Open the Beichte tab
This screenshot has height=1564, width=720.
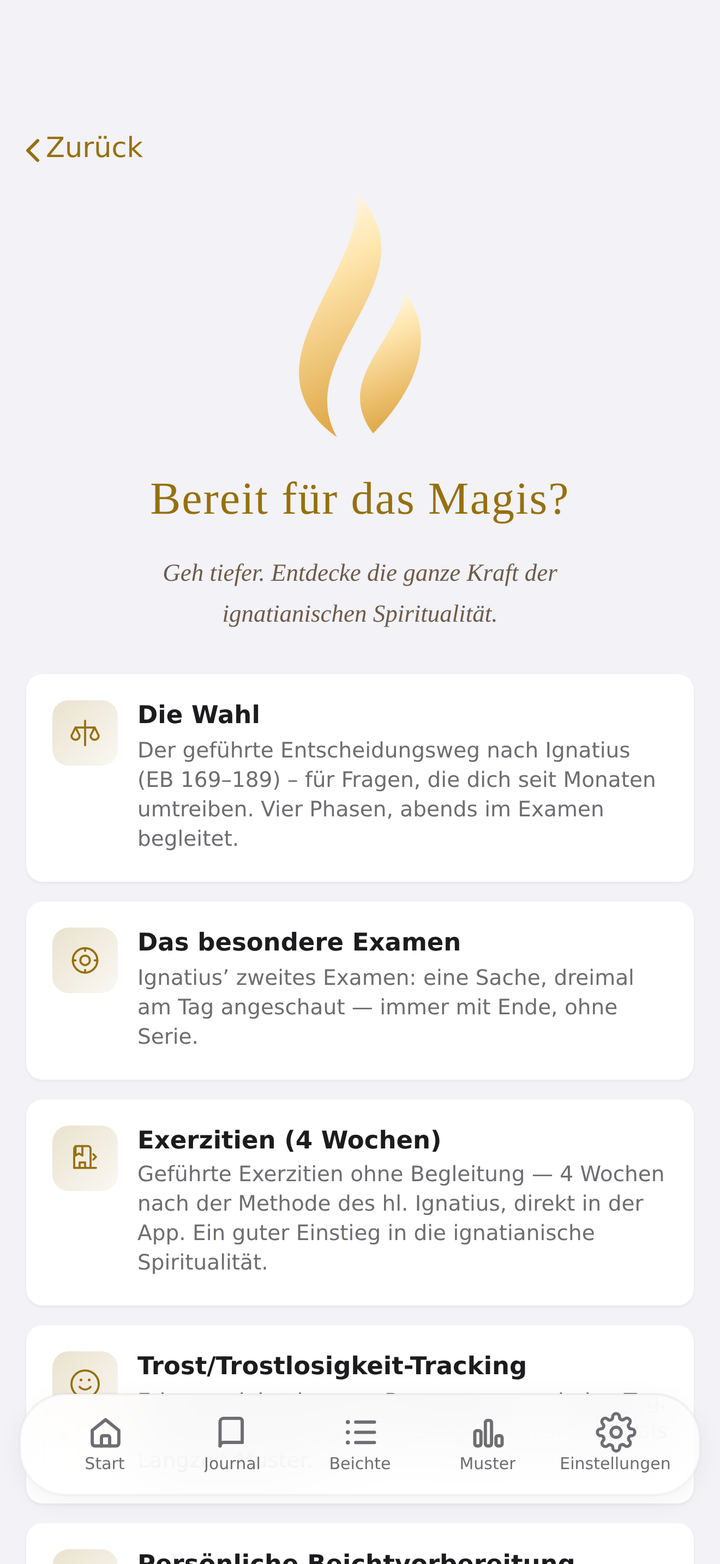360,1444
